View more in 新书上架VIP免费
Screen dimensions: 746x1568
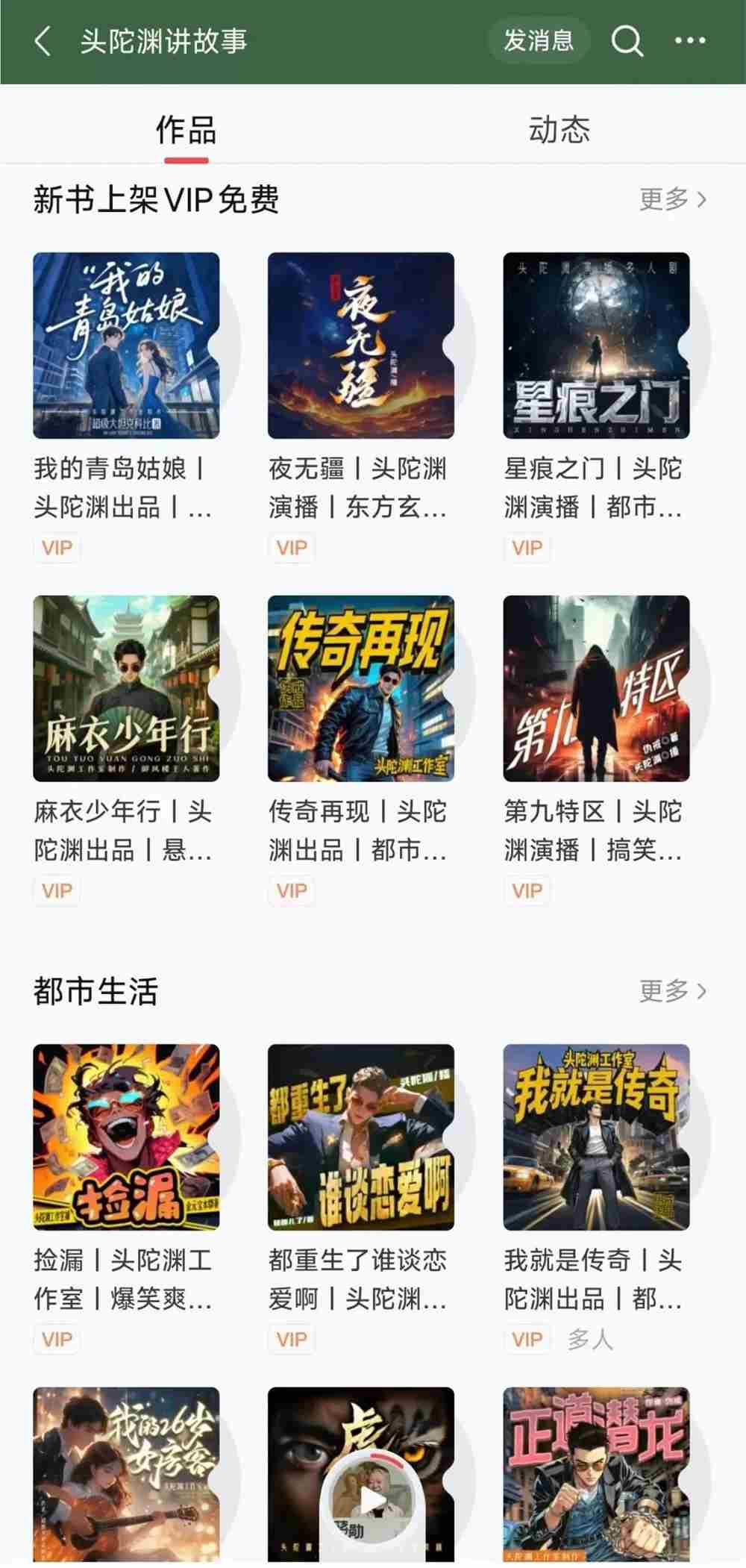click(x=672, y=199)
